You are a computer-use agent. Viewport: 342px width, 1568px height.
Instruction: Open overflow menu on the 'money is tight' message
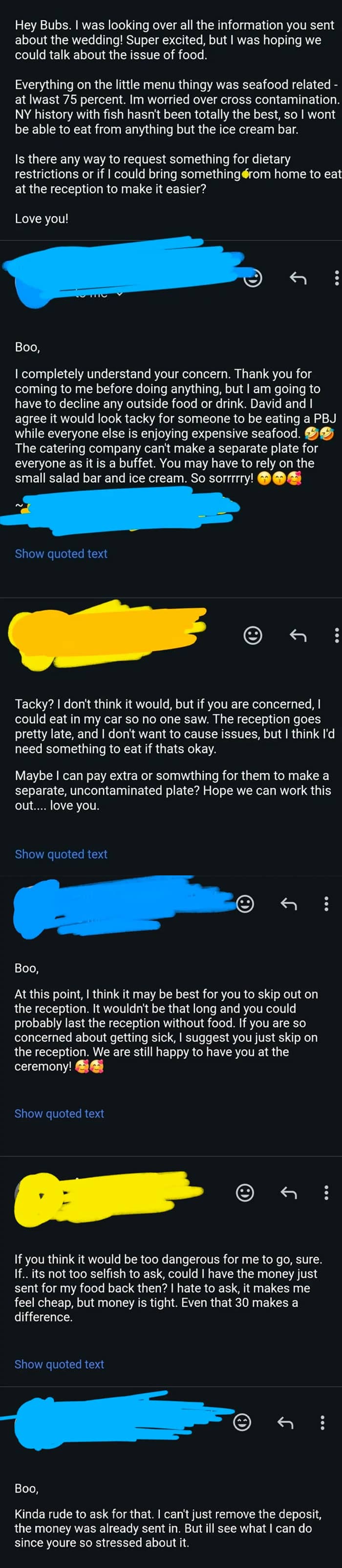click(327, 1192)
